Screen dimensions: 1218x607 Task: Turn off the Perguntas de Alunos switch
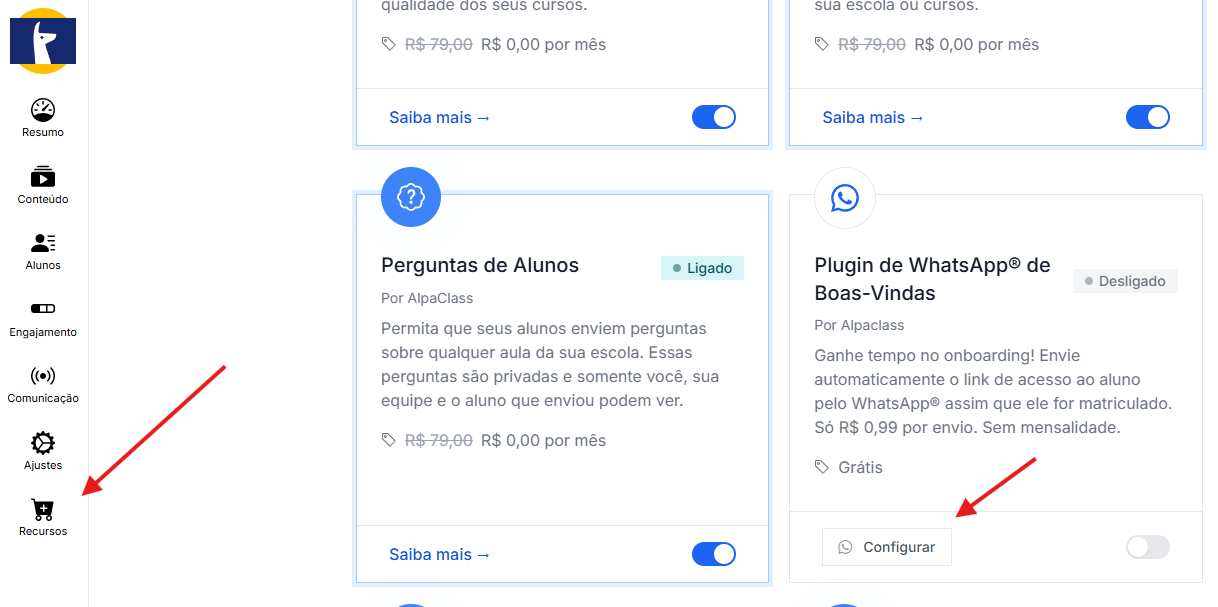pos(714,554)
